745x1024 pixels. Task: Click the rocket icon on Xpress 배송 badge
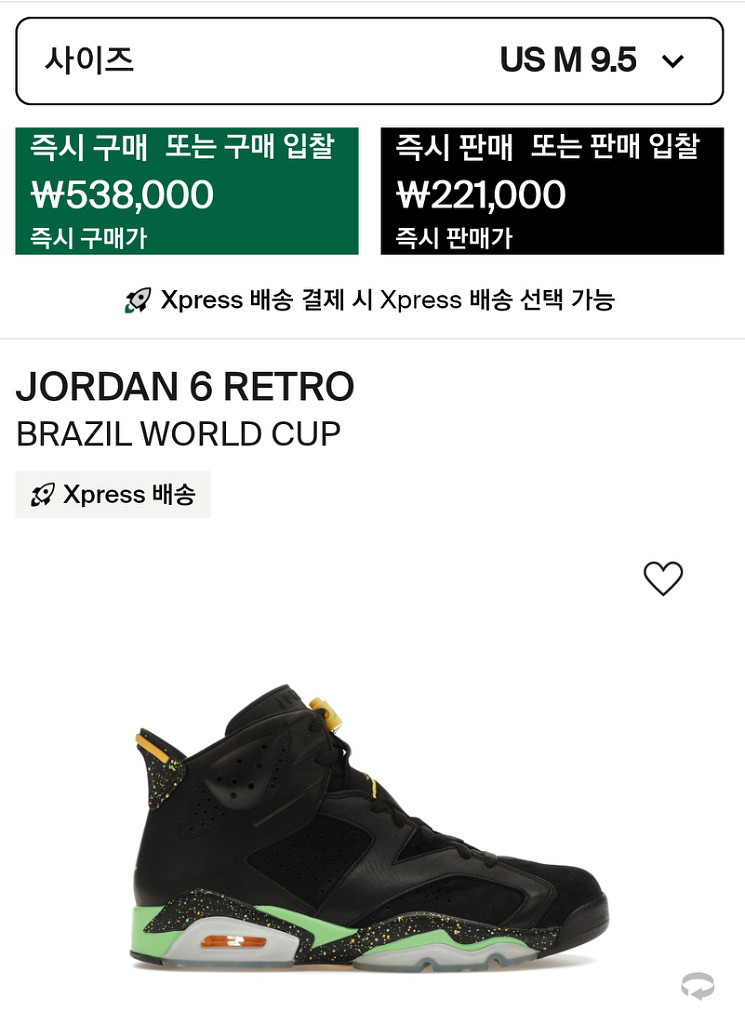coord(42,494)
